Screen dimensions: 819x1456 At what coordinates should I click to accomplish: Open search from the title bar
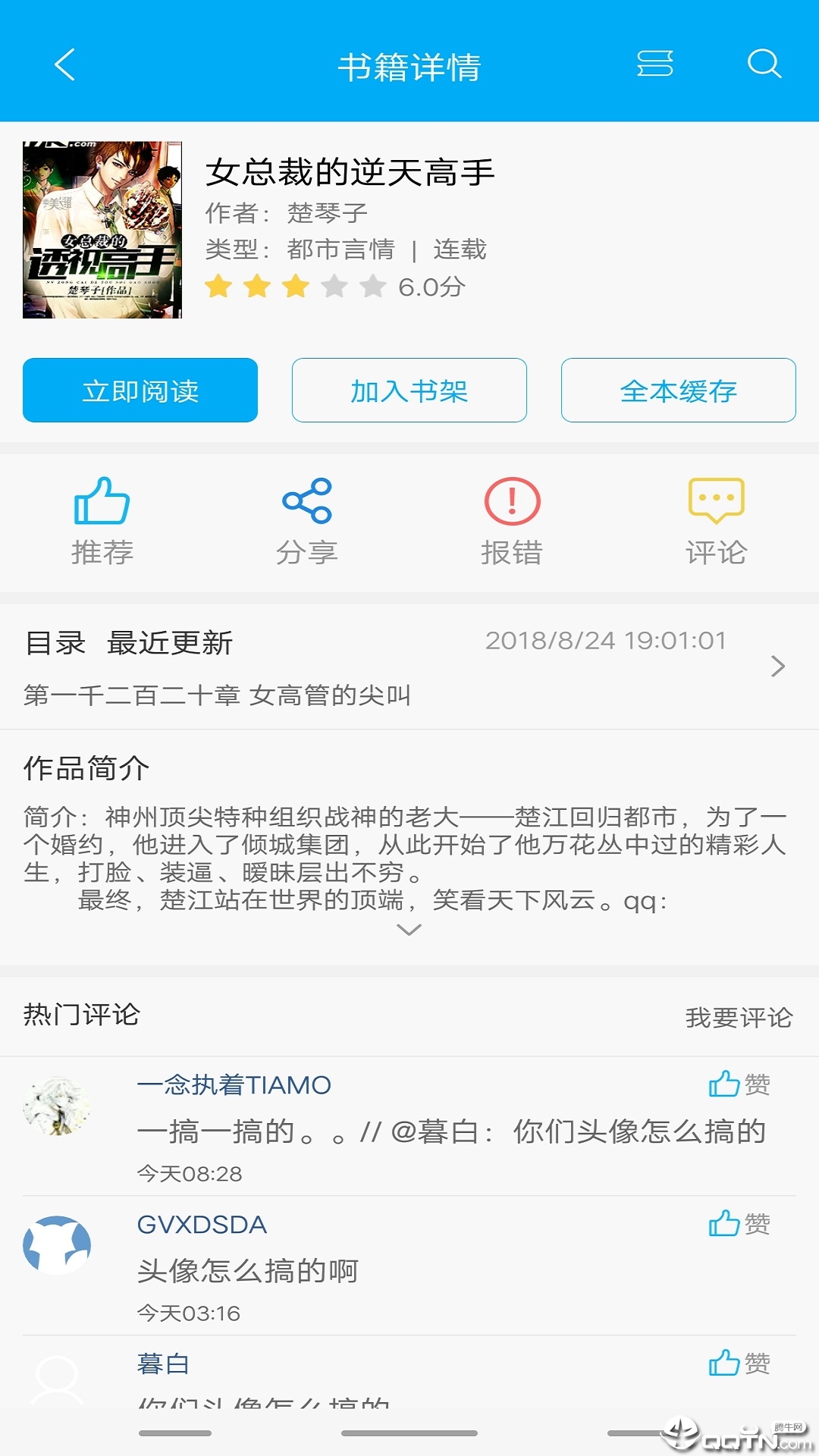click(764, 65)
